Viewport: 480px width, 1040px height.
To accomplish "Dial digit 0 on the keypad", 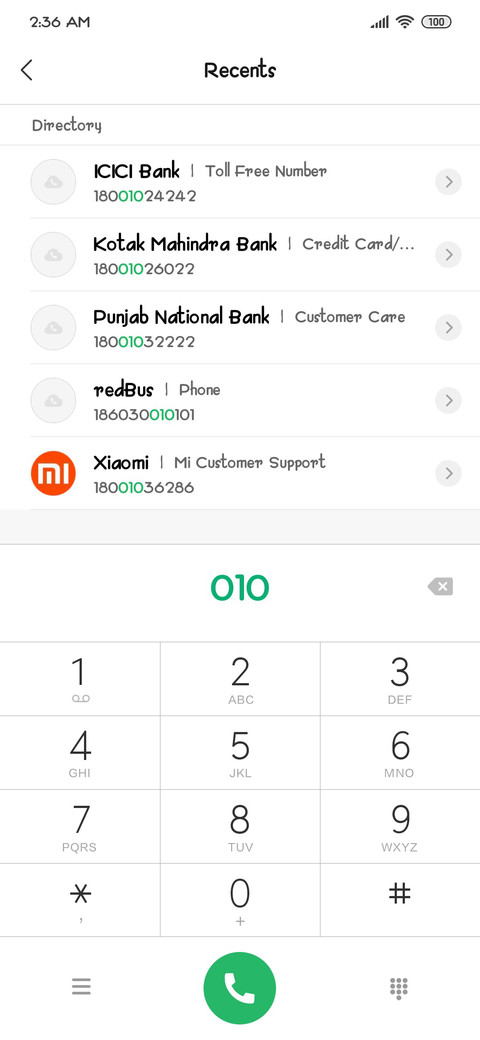I will coord(240,900).
